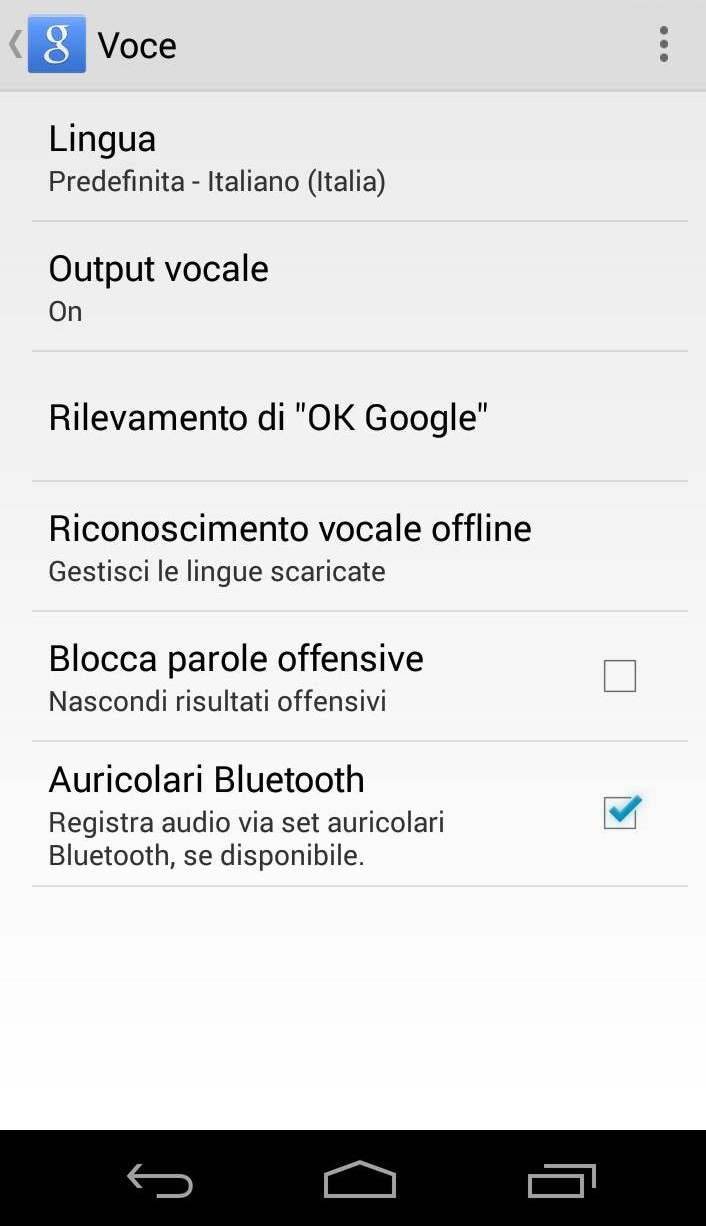The width and height of the screenshot is (706, 1226).
Task: Tap the system back button
Action: (160, 1181)
